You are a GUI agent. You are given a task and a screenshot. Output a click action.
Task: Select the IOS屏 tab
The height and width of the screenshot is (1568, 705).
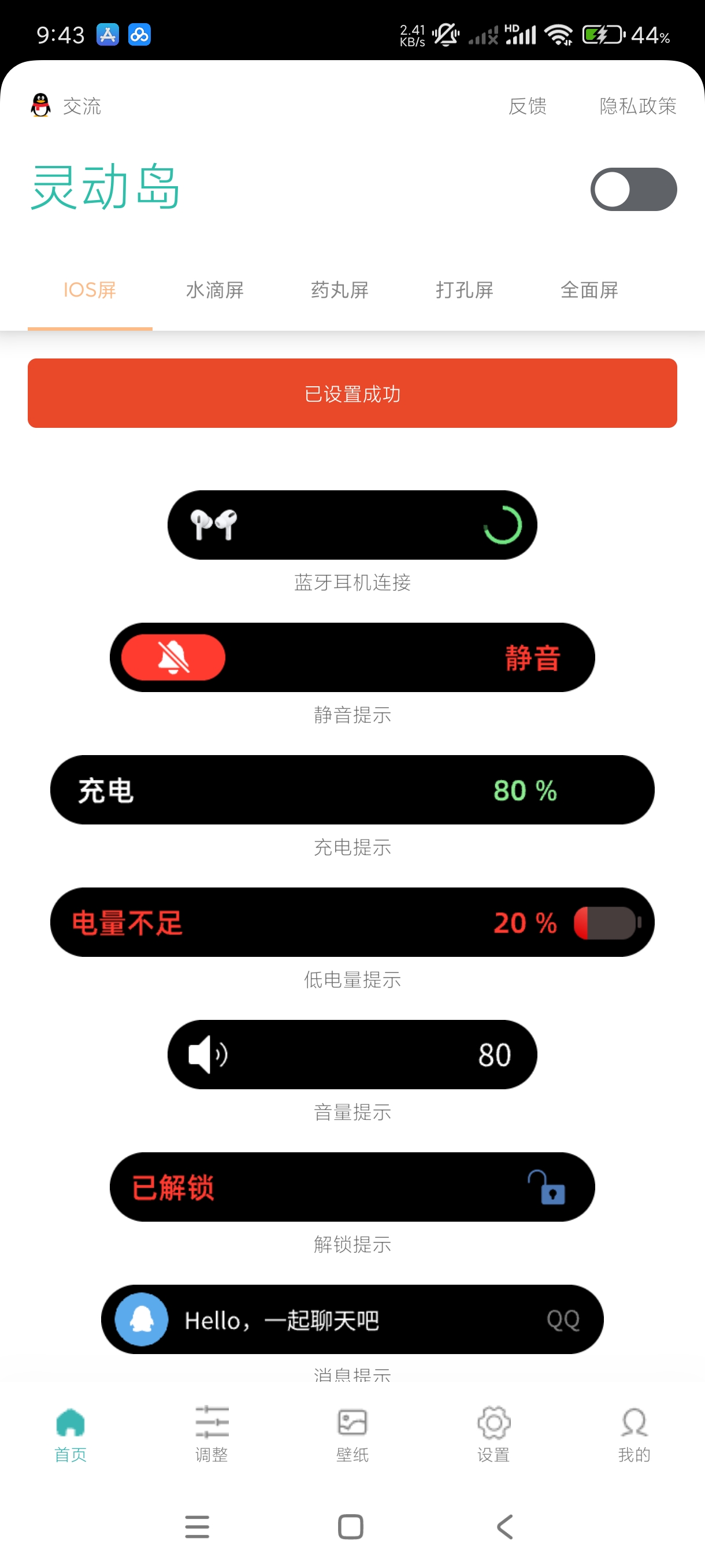point(90,290)
